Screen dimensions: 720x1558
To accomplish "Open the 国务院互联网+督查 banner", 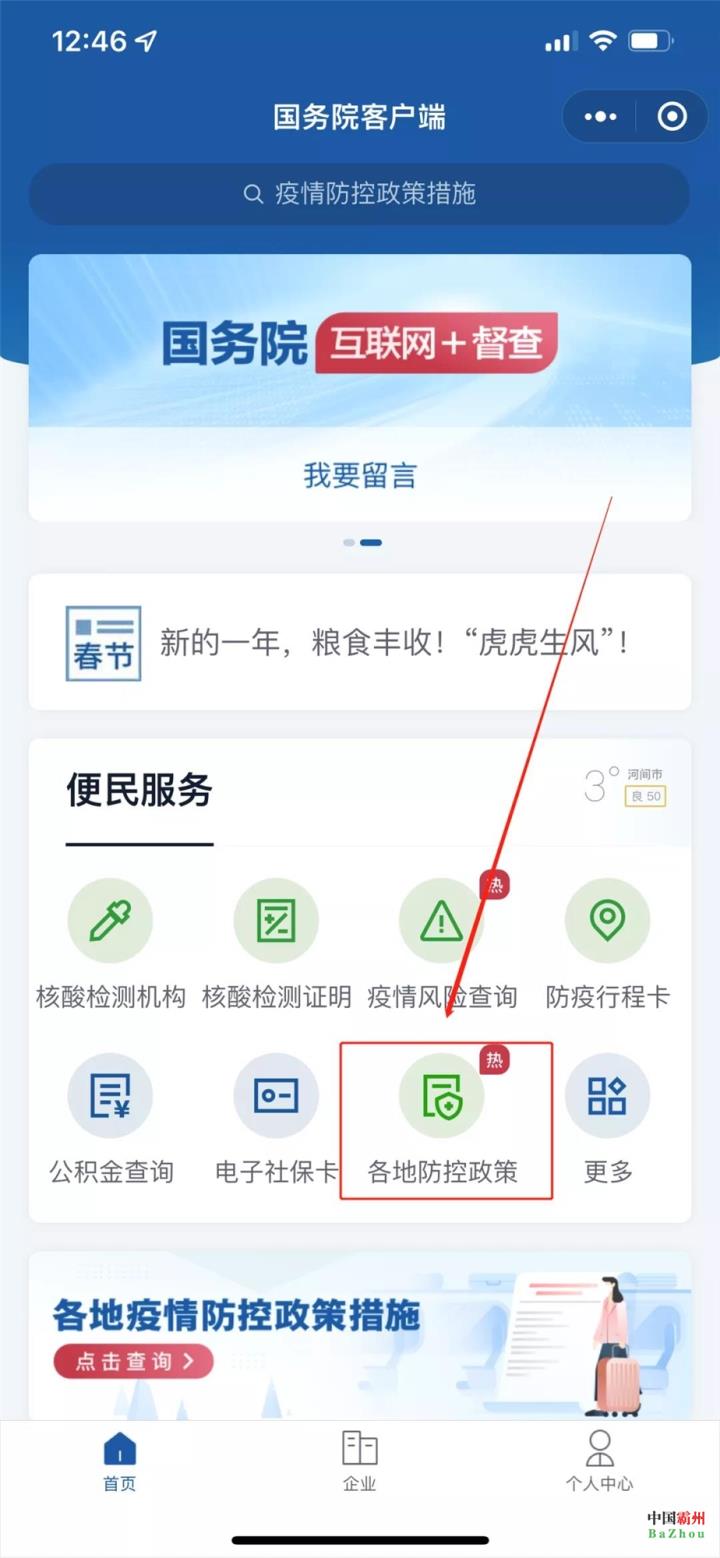I will pos(359,342).
